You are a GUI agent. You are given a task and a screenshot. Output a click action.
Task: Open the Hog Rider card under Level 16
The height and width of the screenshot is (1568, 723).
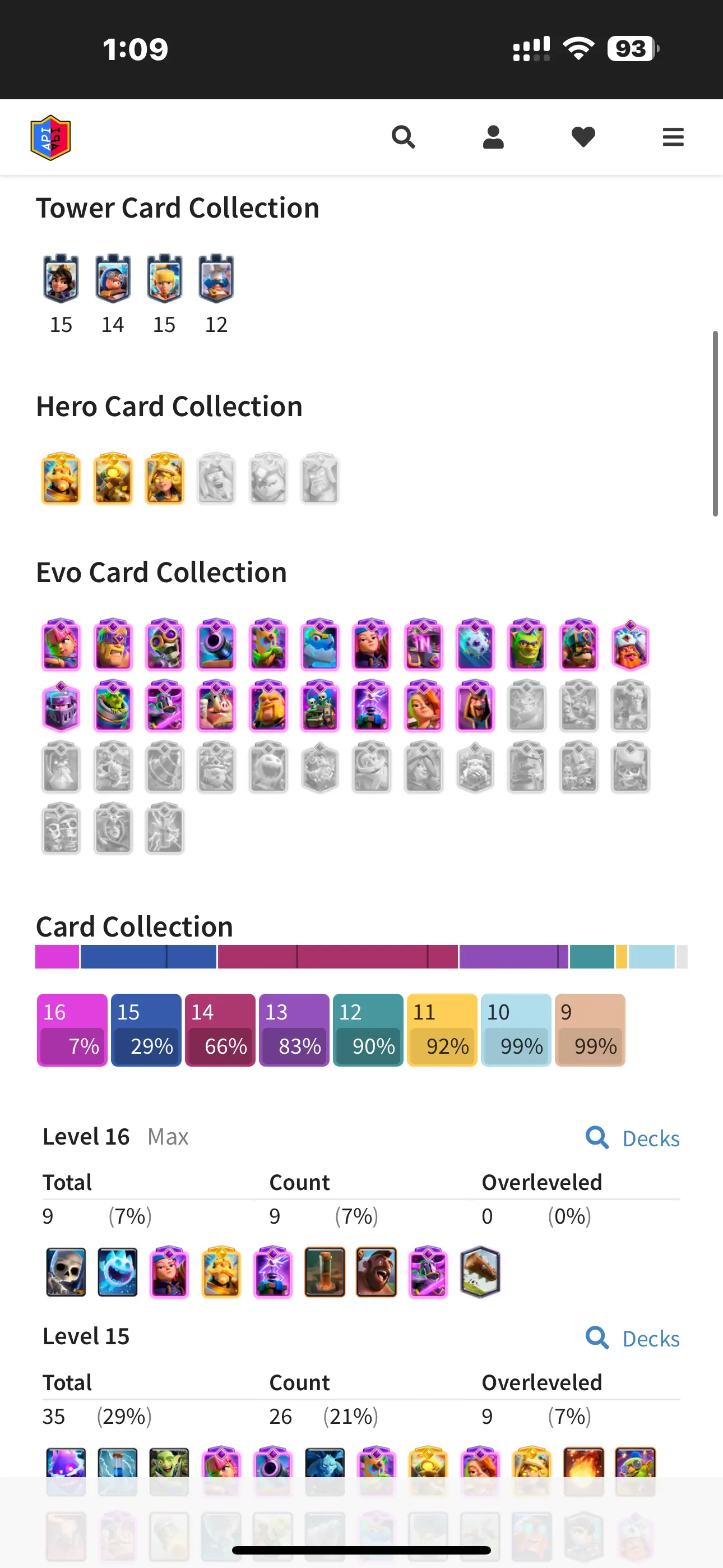point(376,1271)
